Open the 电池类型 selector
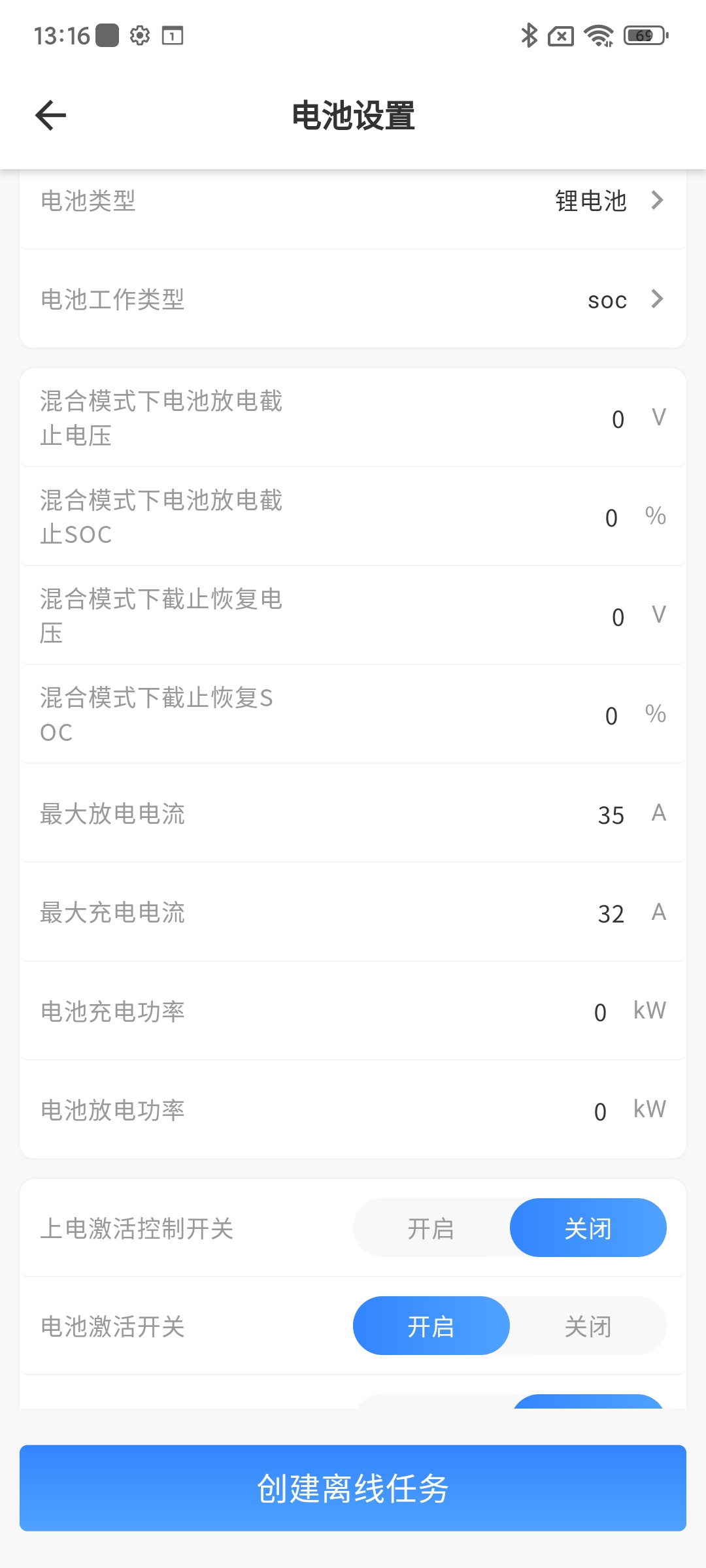Image resolution: width=706 pixels, height=1568 pixels. tap(608, 201)
